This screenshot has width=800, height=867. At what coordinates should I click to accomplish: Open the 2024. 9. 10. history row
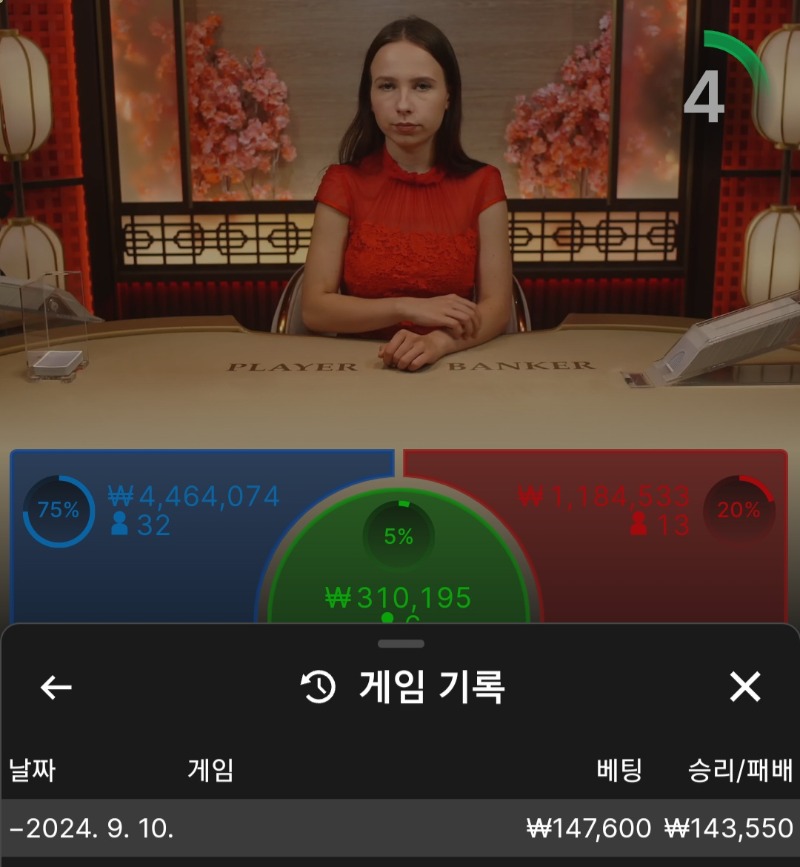(400, 828)
